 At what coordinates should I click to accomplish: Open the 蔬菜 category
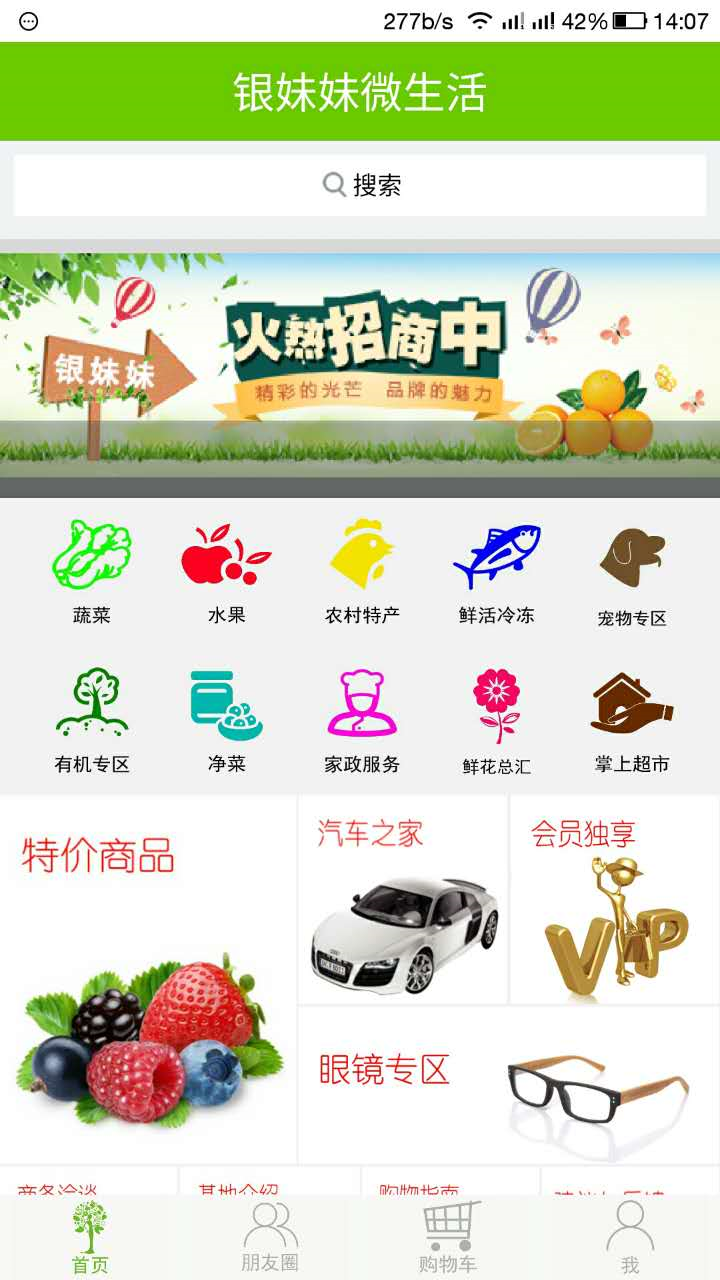[x=92, y=572]
